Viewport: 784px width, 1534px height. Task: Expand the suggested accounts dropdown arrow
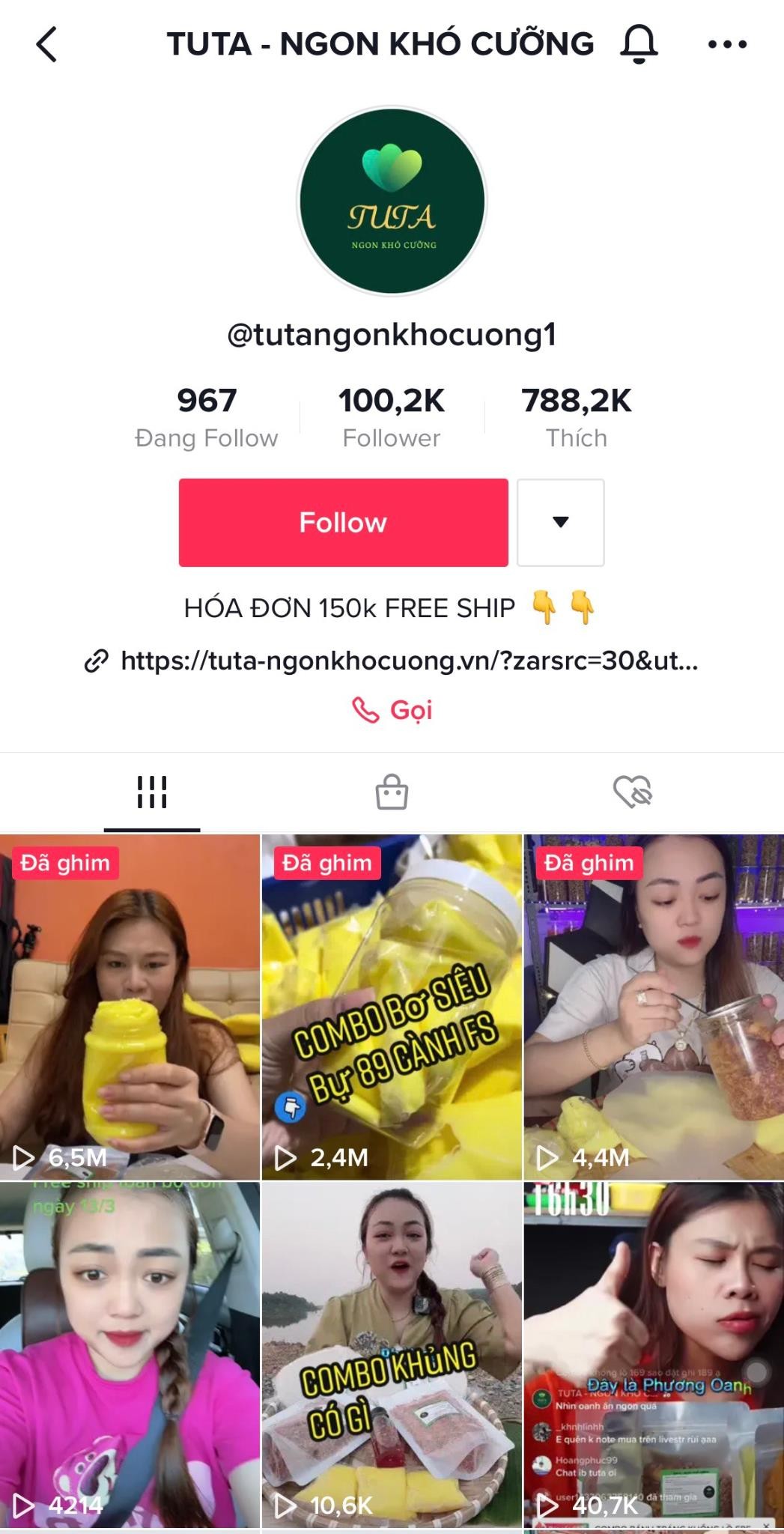click(x=560, y=522)
